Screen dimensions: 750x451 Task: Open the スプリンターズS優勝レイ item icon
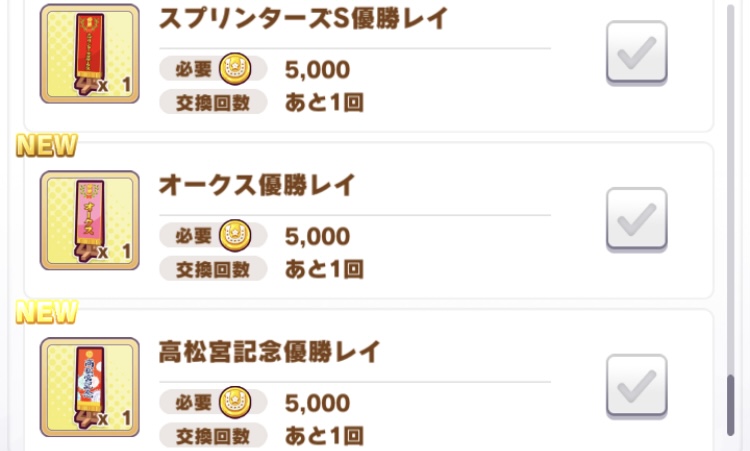[90, 54]
